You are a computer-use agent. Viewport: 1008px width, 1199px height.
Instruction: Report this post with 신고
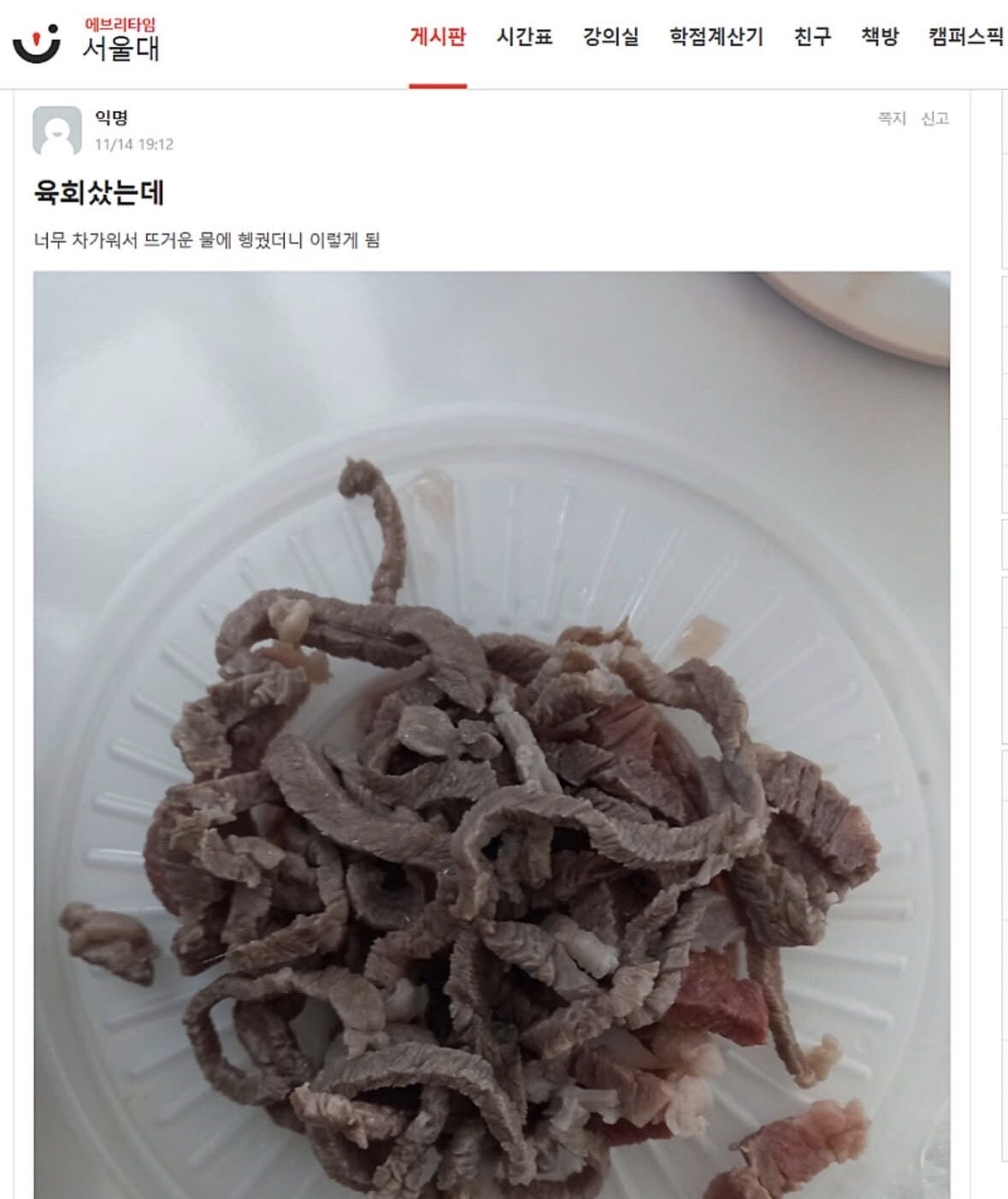[934, 119]
